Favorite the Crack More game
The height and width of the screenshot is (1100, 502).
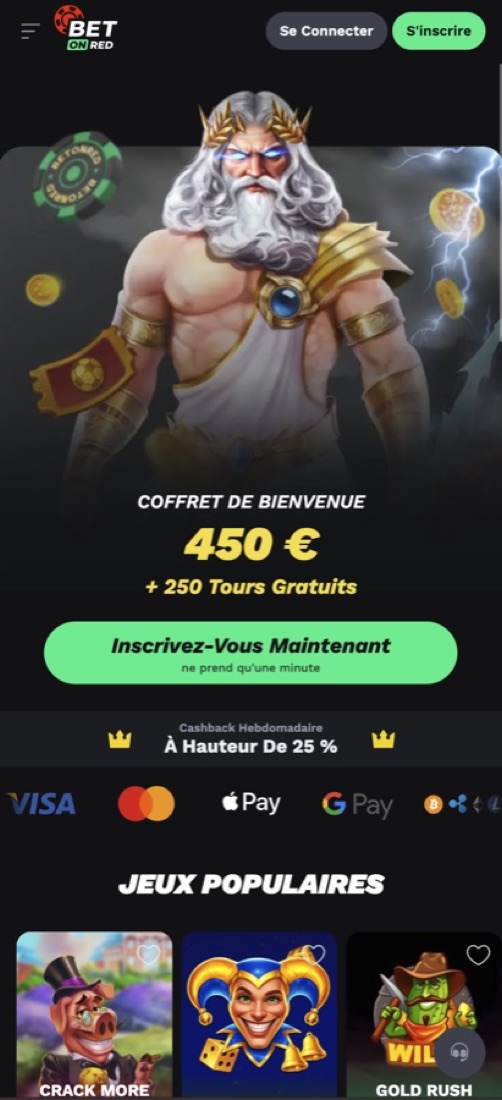(x=149, y=954)
